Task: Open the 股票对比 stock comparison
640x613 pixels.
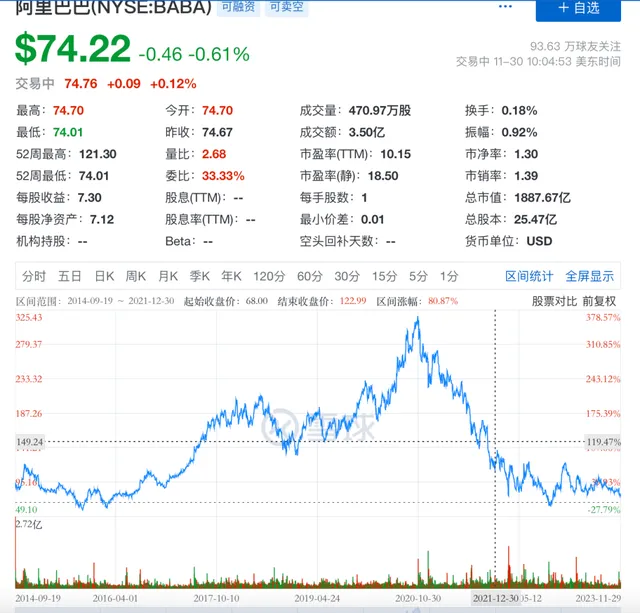Action: point(554,300)
